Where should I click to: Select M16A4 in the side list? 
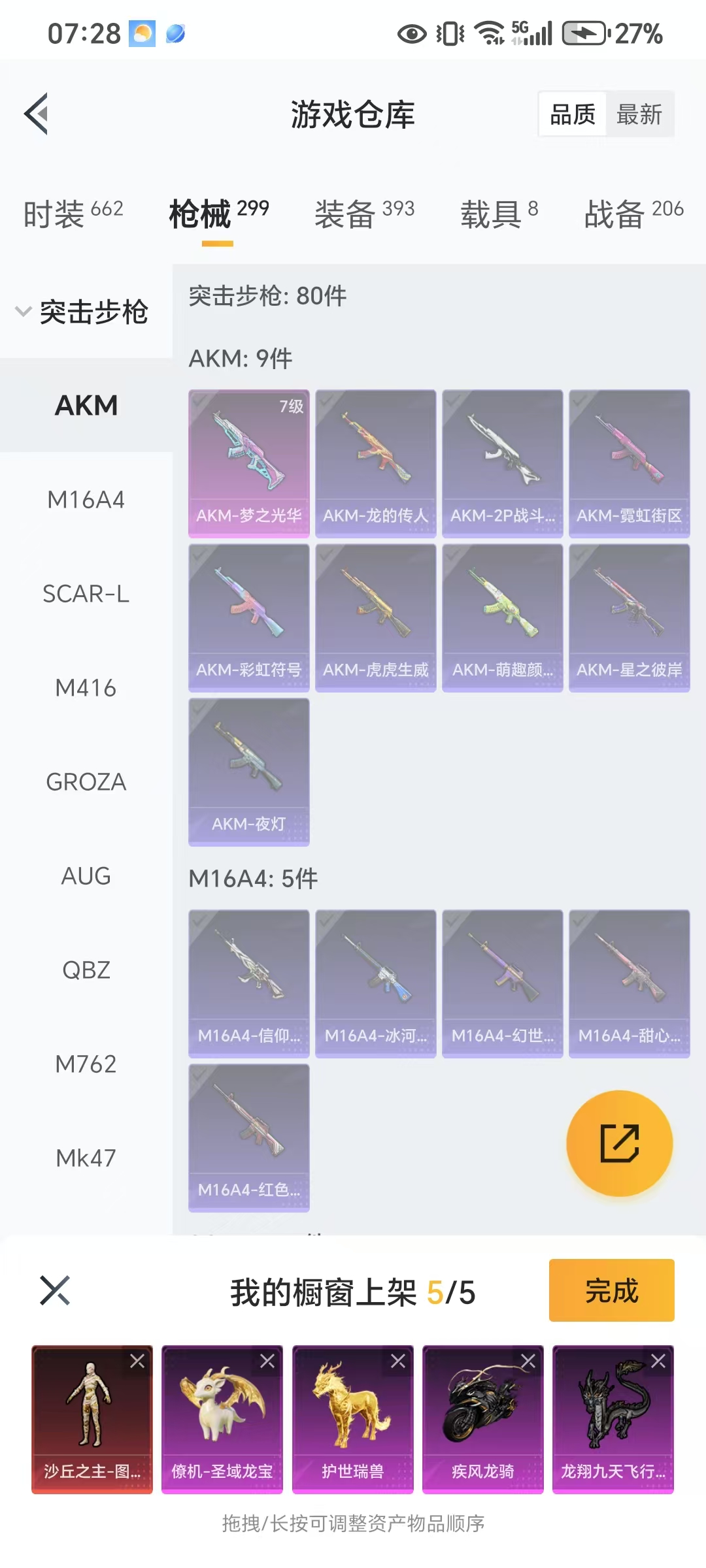86,500
